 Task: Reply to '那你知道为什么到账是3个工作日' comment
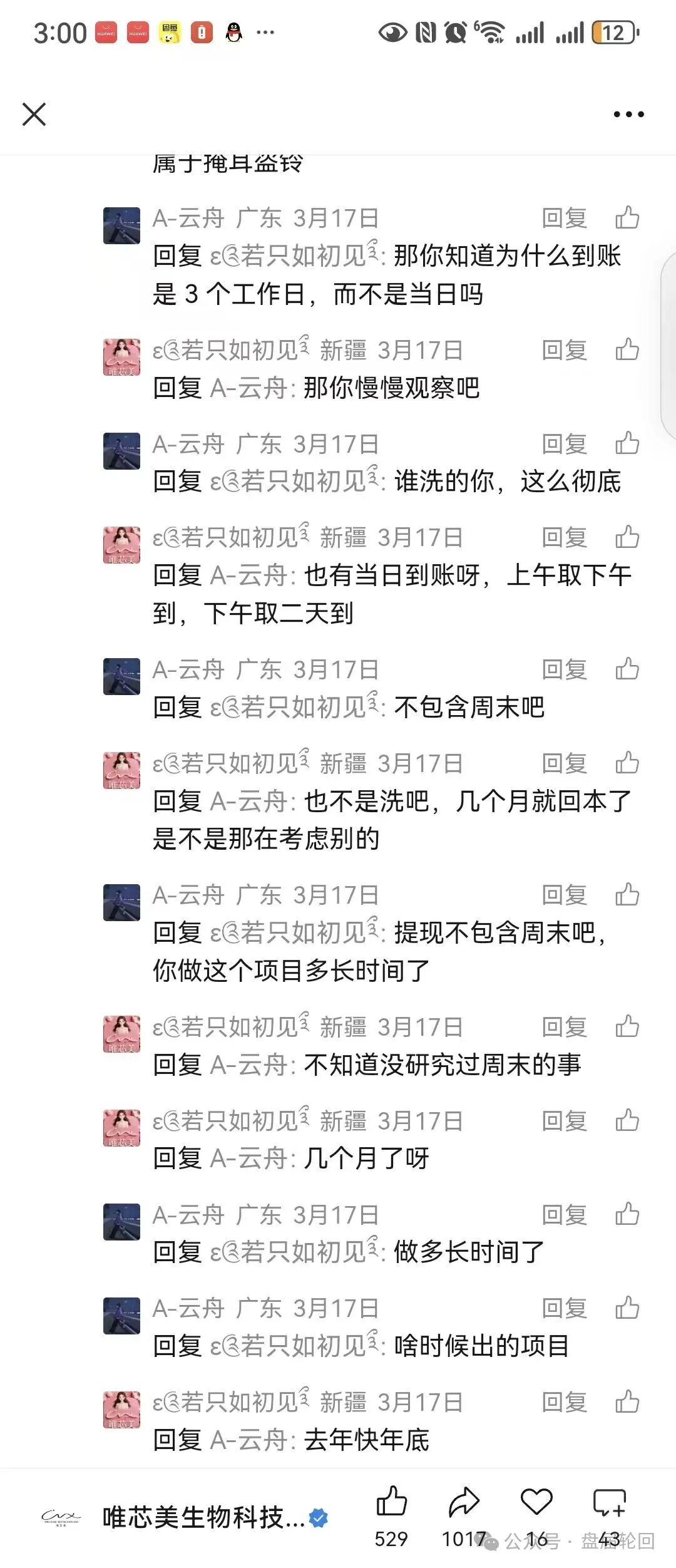pos(564,218)
